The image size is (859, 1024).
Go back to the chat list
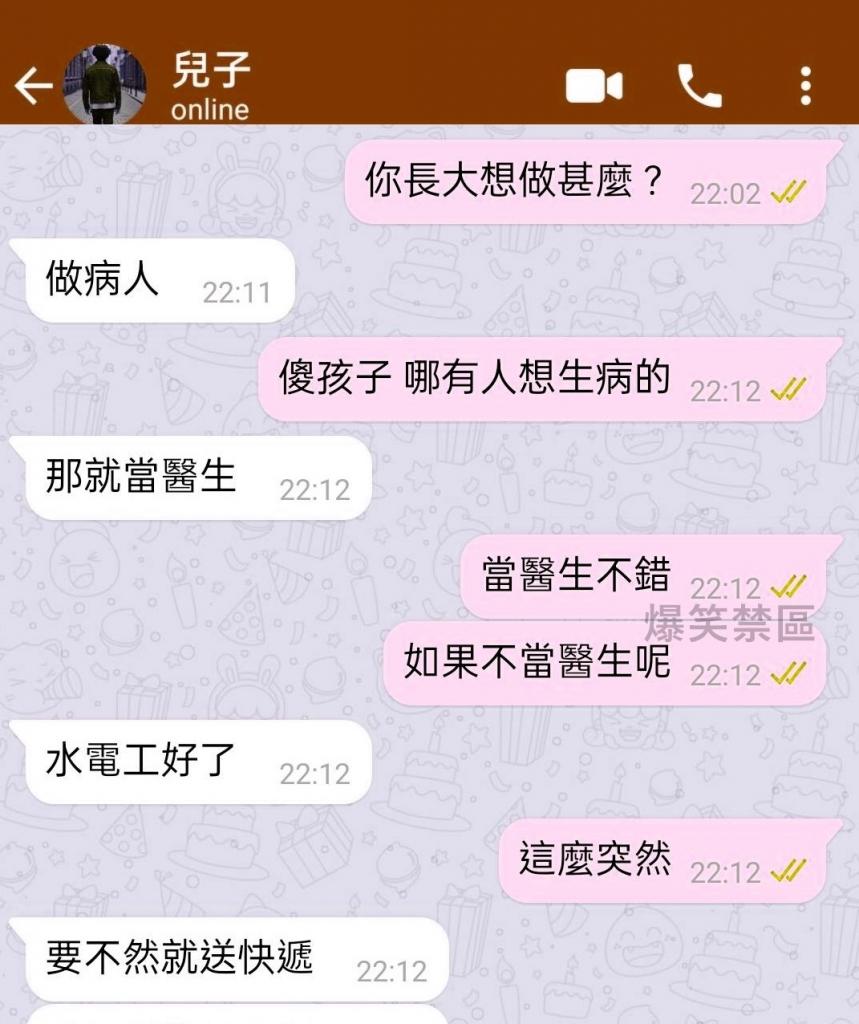pos(32,87)
